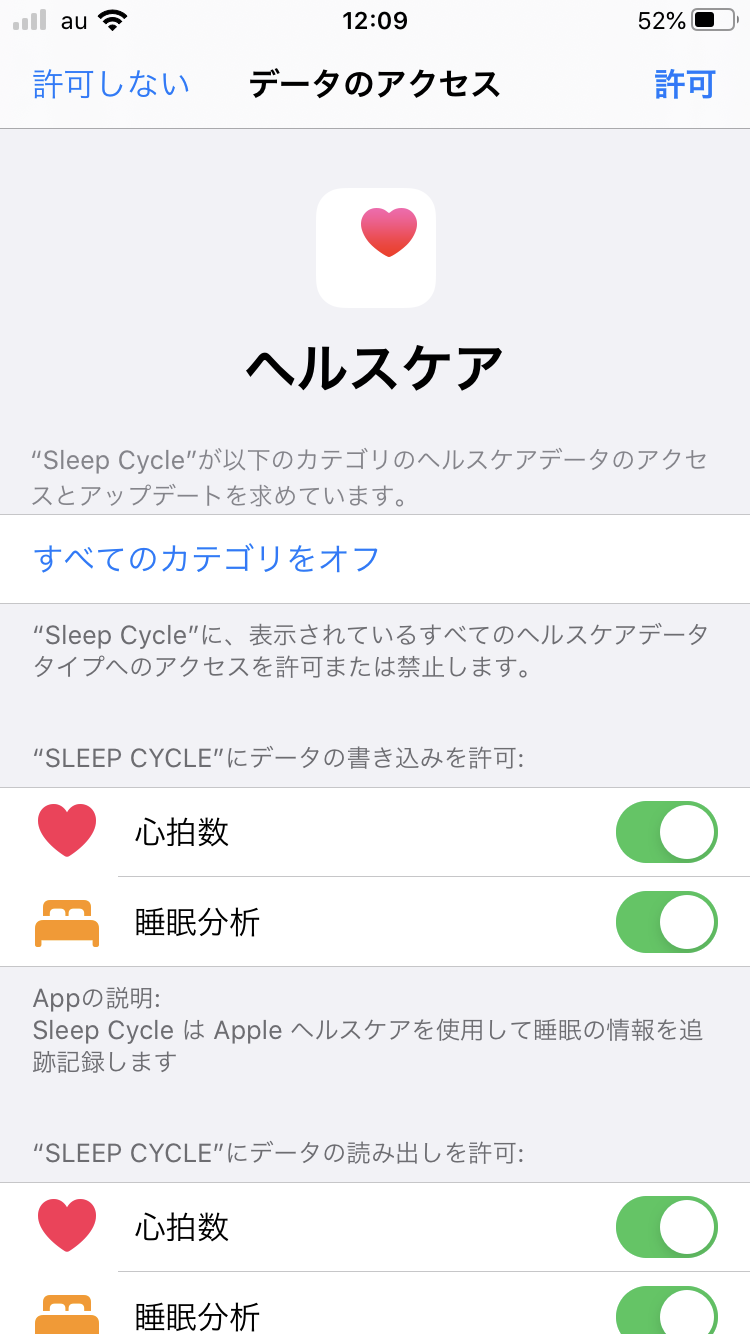Turn off 睡眠分析 under write permissions
Screen dimensions: 750x1334
click(666, 922)
